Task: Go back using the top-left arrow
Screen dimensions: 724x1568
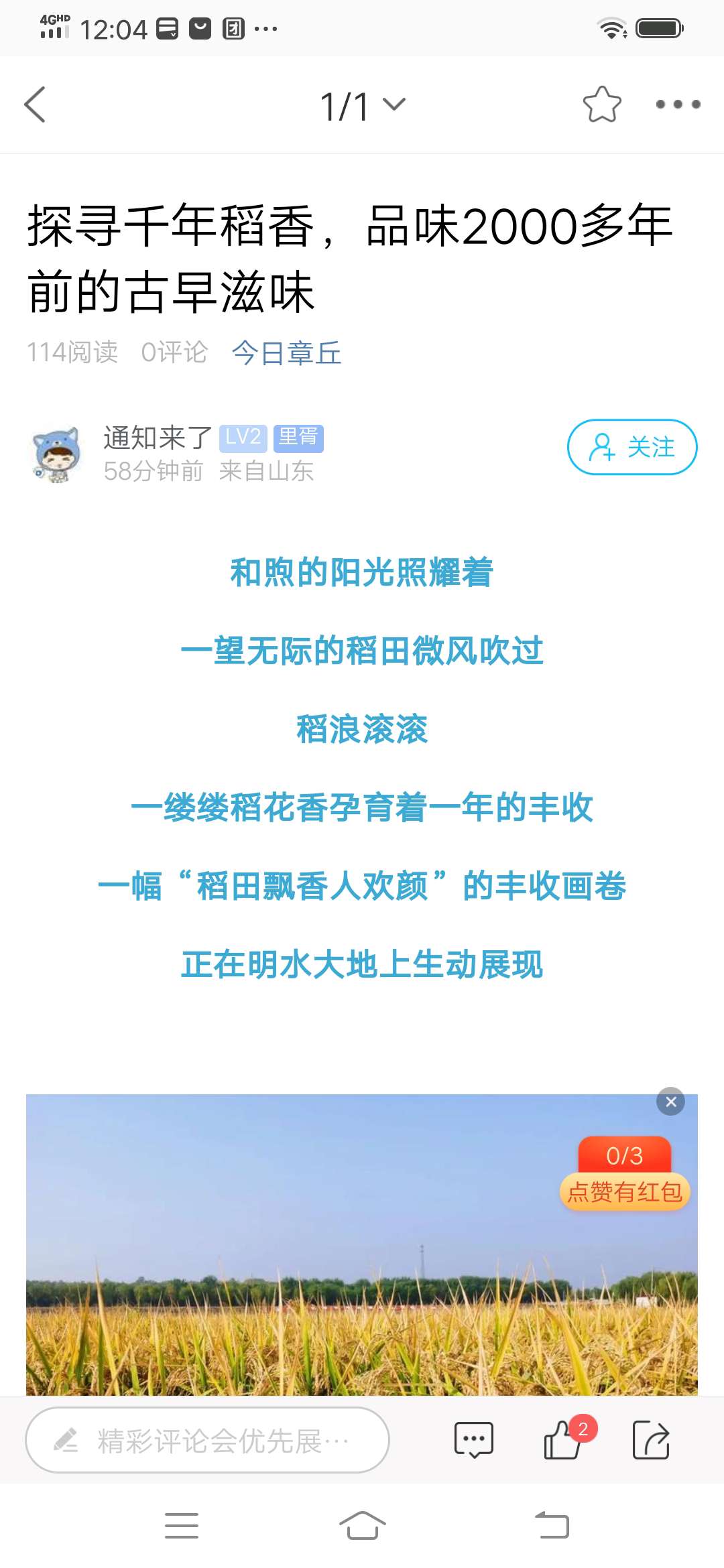Action: [x=35, y=105]
